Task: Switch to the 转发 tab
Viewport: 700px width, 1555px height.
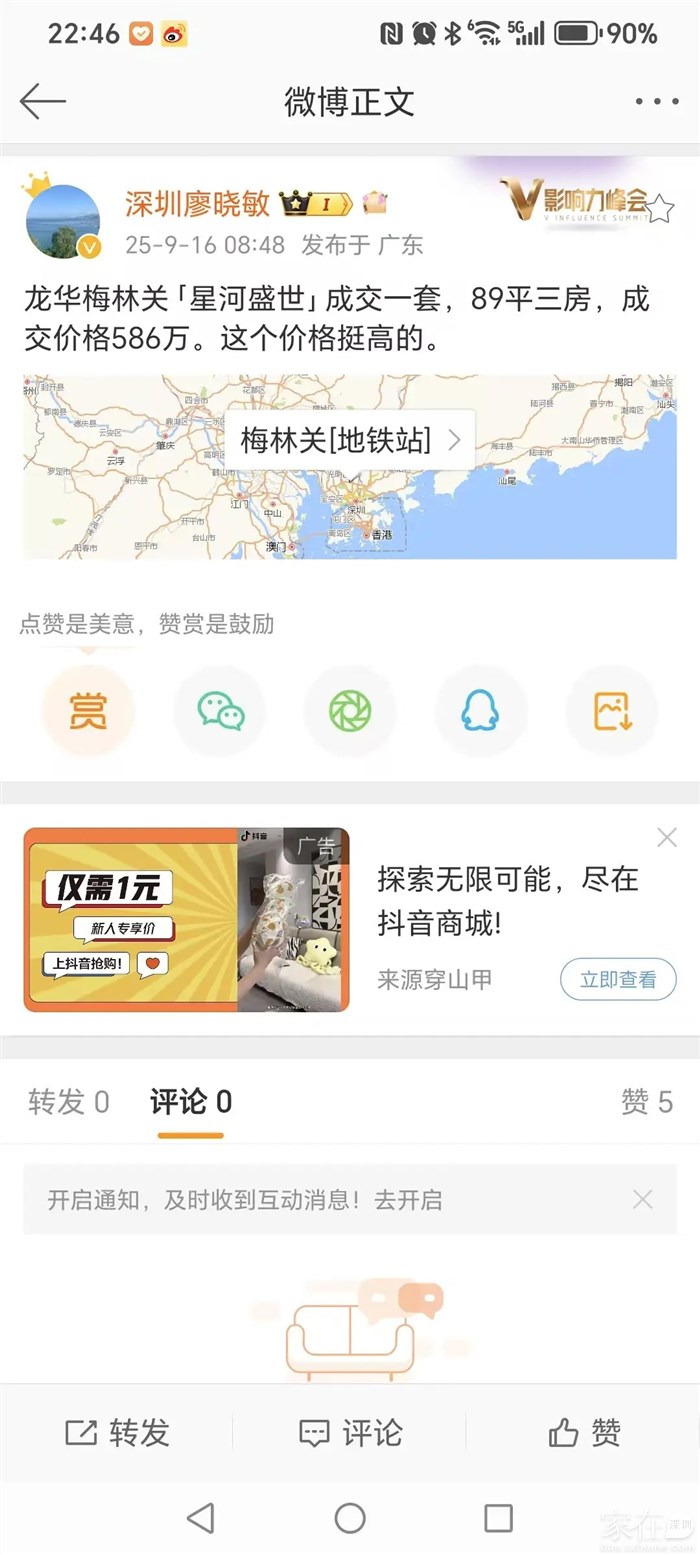Action: (x=68, y=1102)
